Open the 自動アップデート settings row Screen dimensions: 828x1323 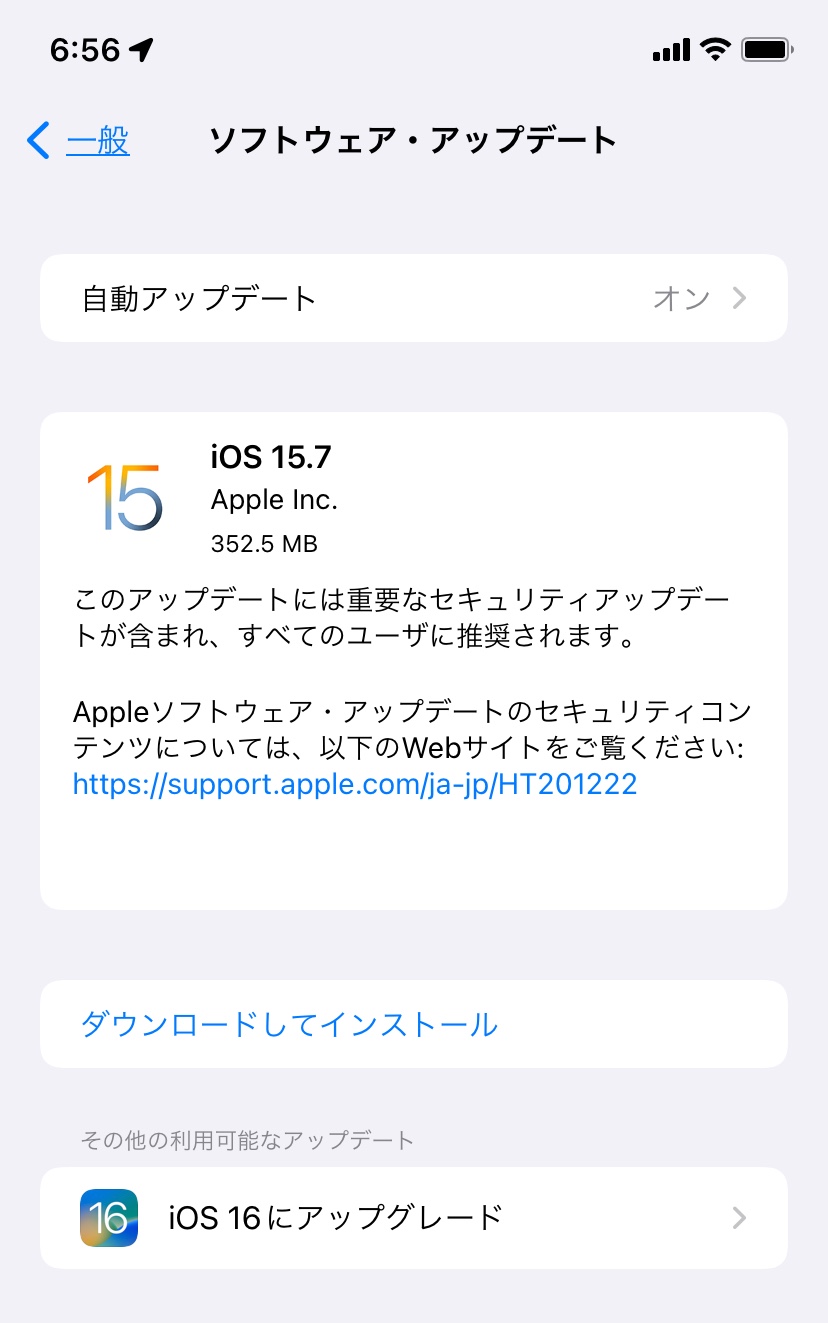[413, 298]
